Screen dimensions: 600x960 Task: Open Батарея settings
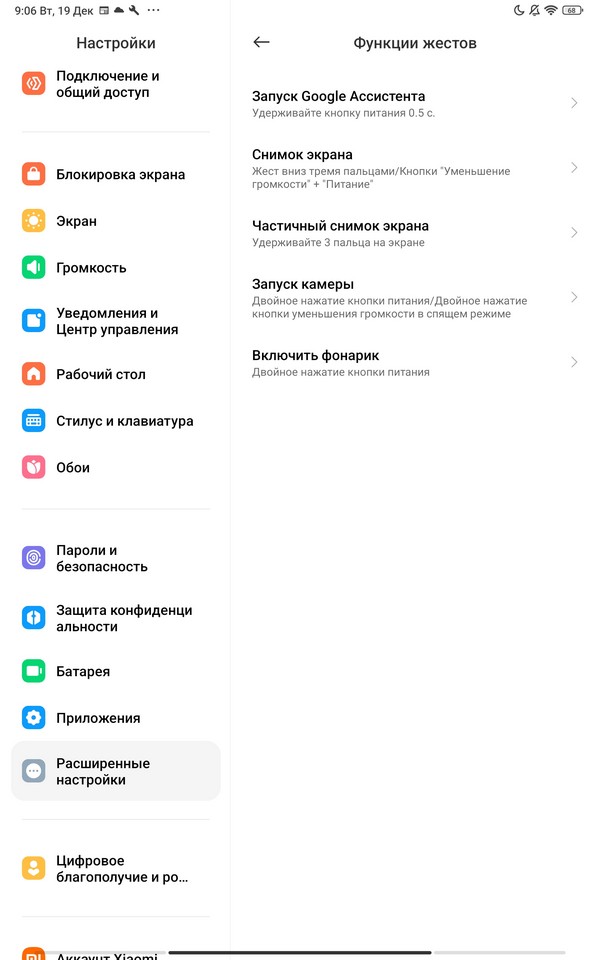pos(82,671)
